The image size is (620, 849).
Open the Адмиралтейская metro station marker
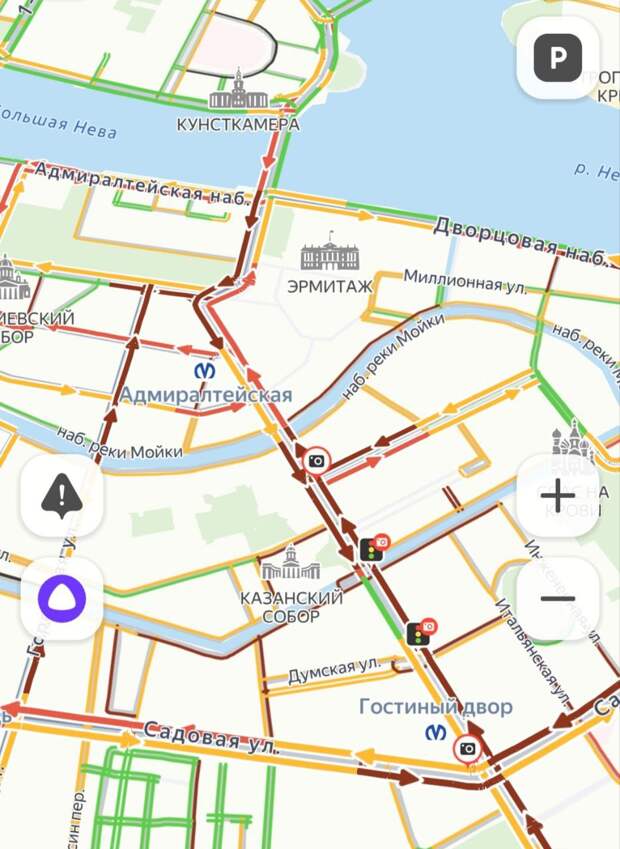(x=205, y=370)
